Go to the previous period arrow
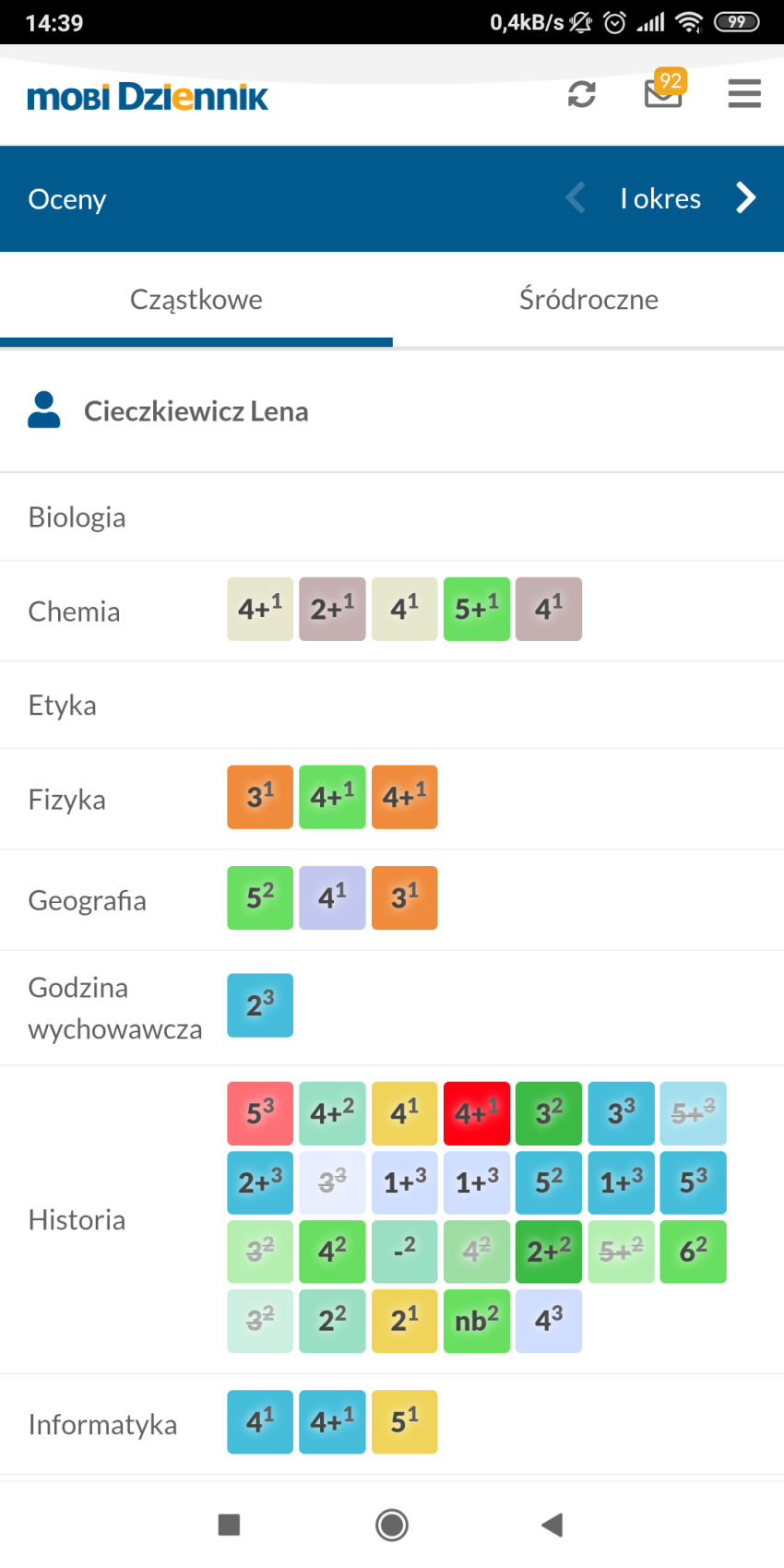Image resolution: width=784 pixels, height=1568 pixels. pos(576,197)
